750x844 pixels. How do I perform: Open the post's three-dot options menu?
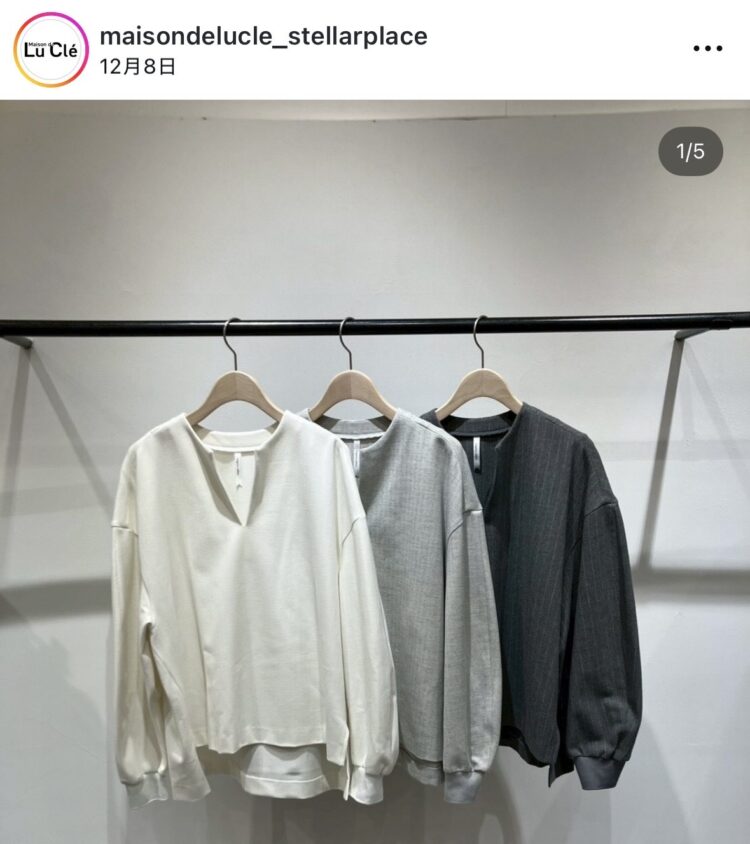click(x=707, y=48)
